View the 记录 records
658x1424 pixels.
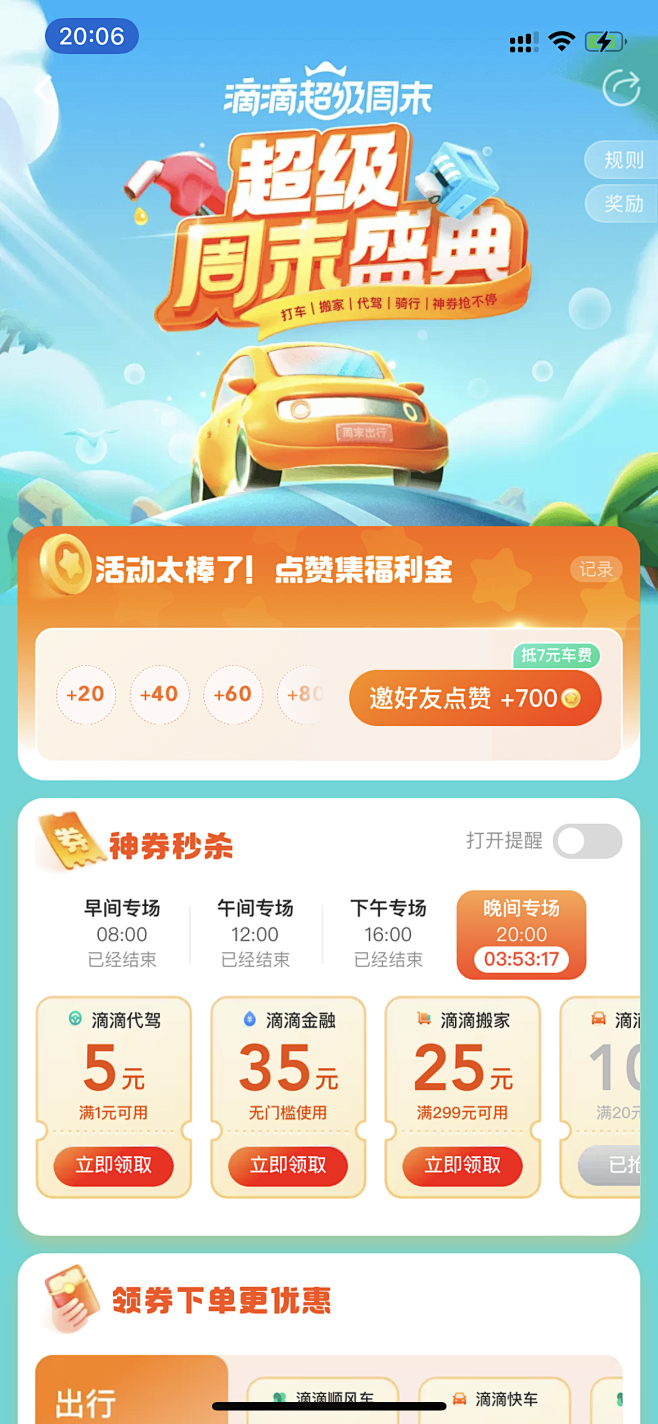pyautogui.click(x=596, y=569)
